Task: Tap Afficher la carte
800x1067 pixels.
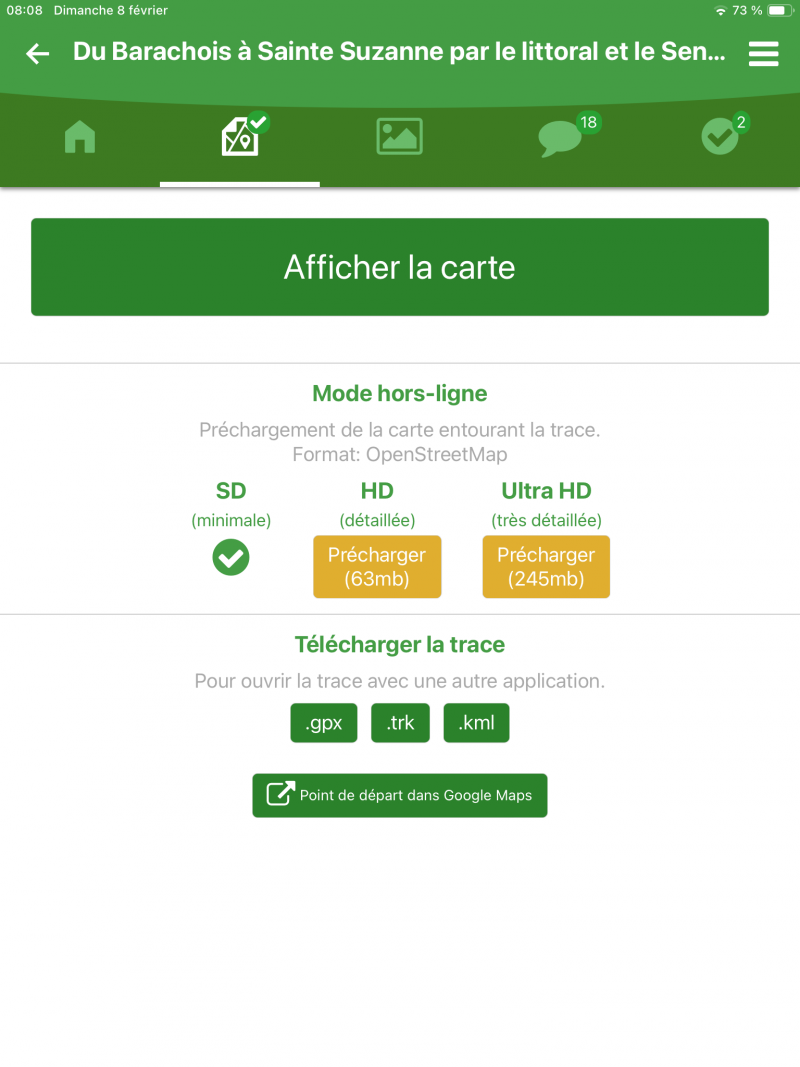Action: coord(400,267)
